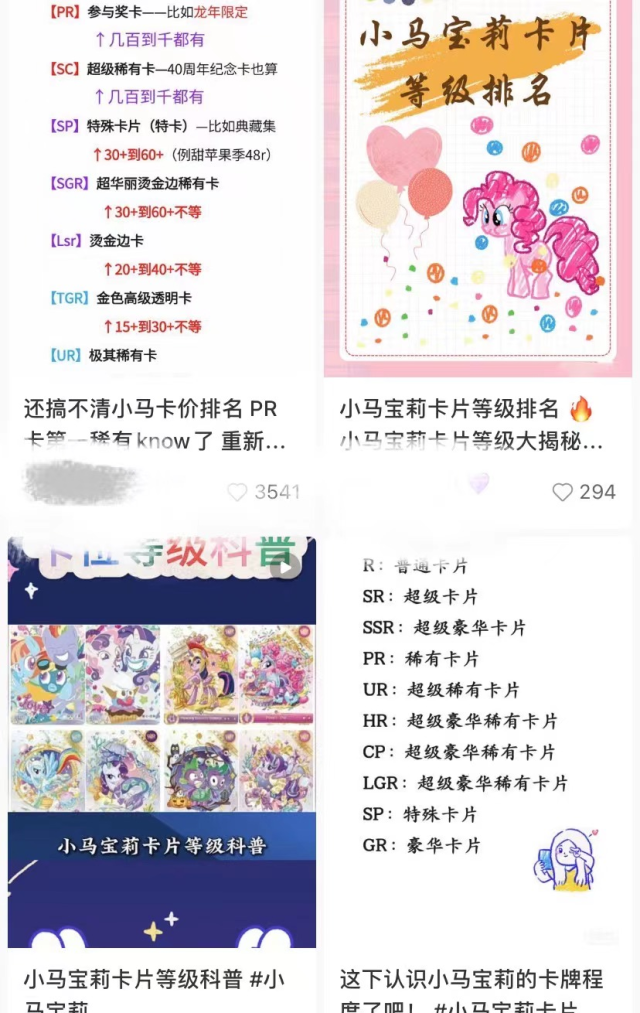Like the post with 294 likes

coord(563,492)
